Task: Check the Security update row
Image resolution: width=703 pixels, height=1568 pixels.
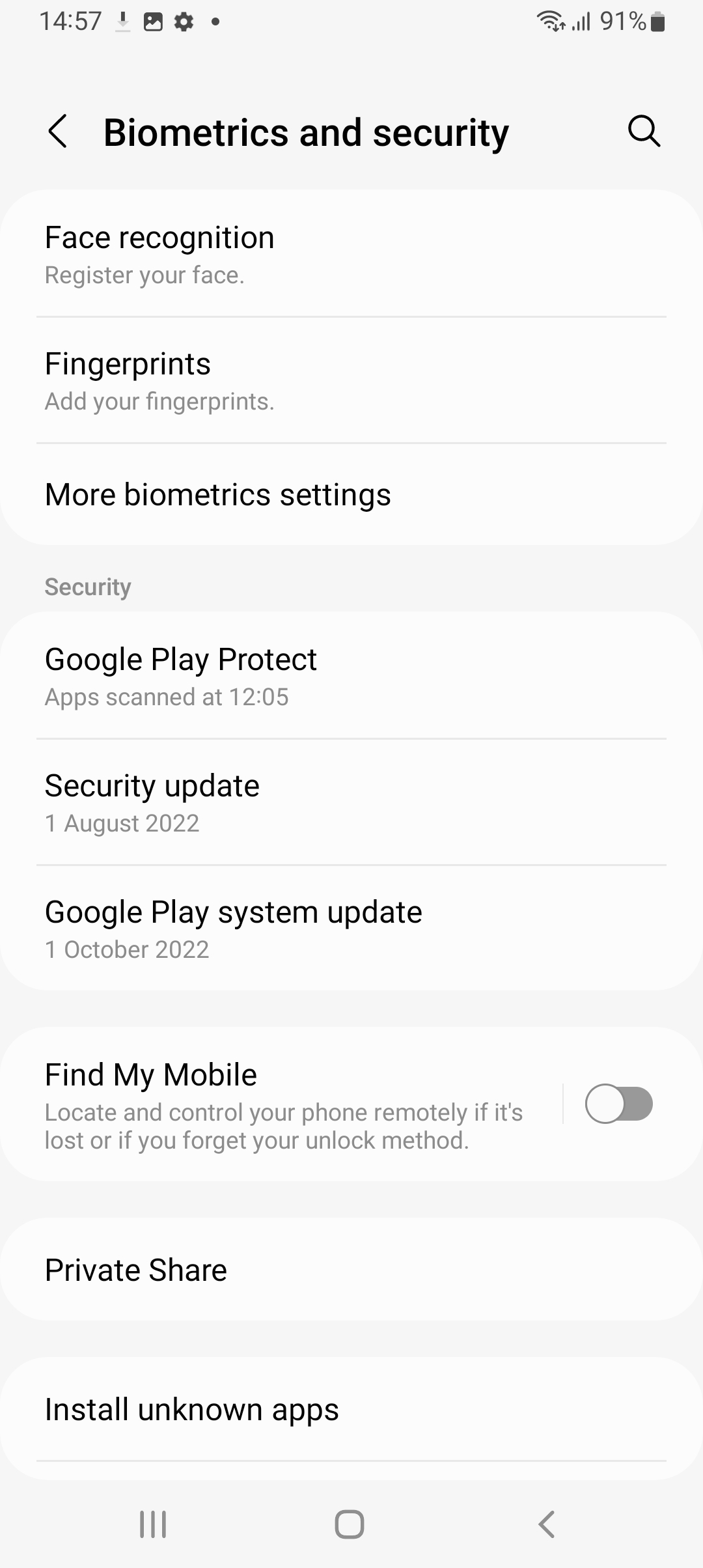Action: point(351,802)
